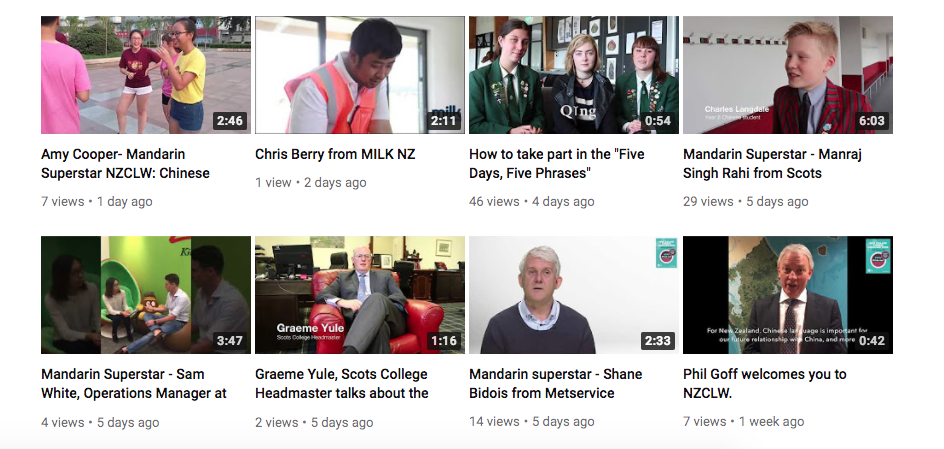Image resolution: width=944 pixels, height=449 pixels.
Task: Open the Shane Bidois from Metservice video
Action: pos(573,295)
